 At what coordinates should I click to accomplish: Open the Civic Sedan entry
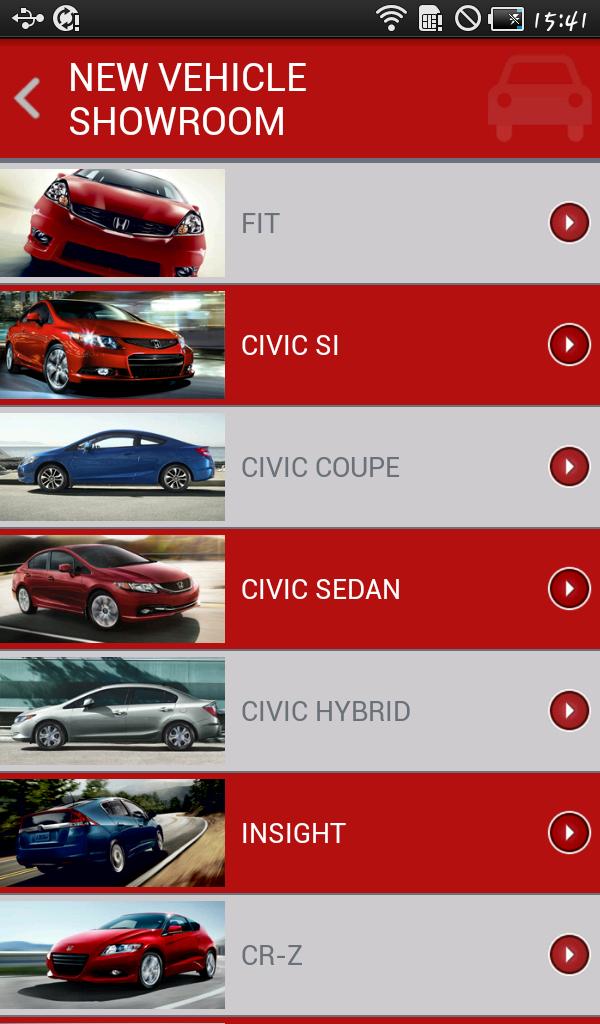coord(300,589)
